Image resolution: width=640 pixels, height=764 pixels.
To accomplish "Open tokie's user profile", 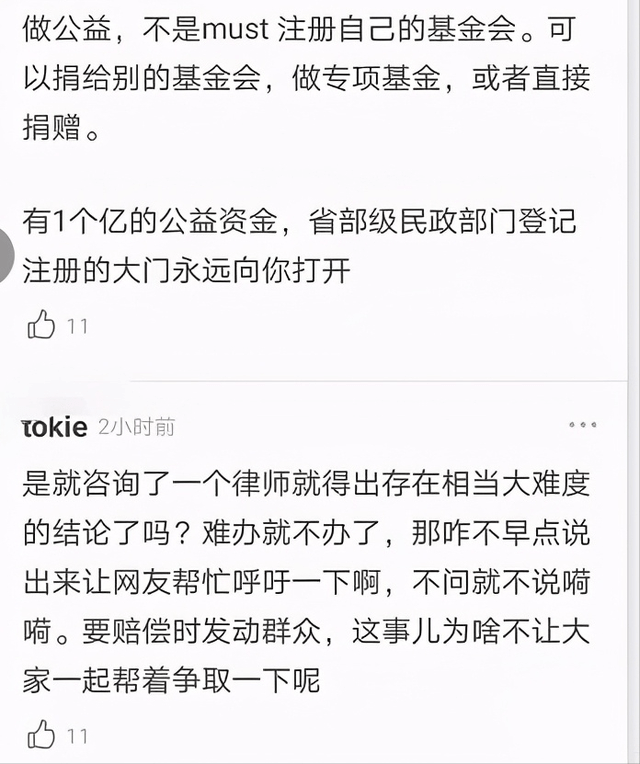I will click(x=54, y=427).
